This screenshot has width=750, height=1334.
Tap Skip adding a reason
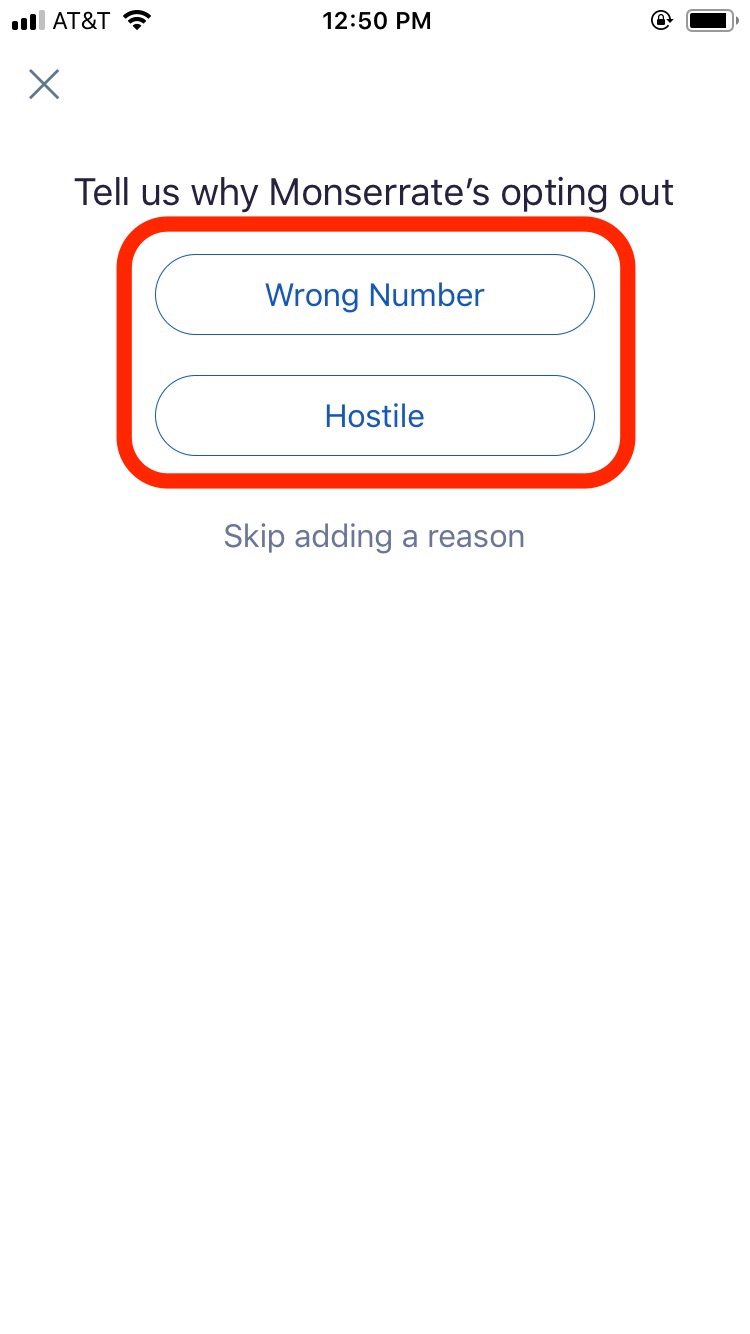(374, 536)
